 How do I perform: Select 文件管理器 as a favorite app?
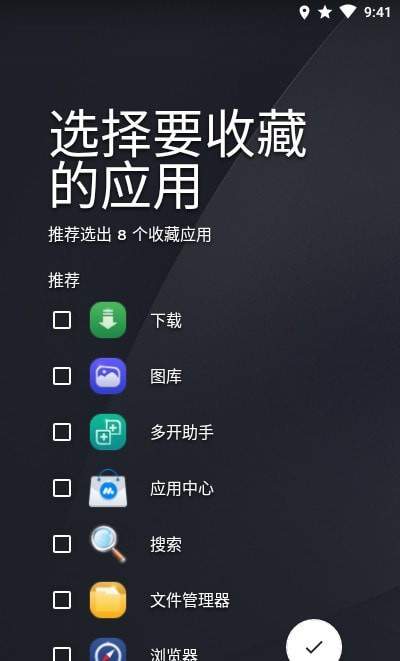pyautogui.click(x=62, y=600)
